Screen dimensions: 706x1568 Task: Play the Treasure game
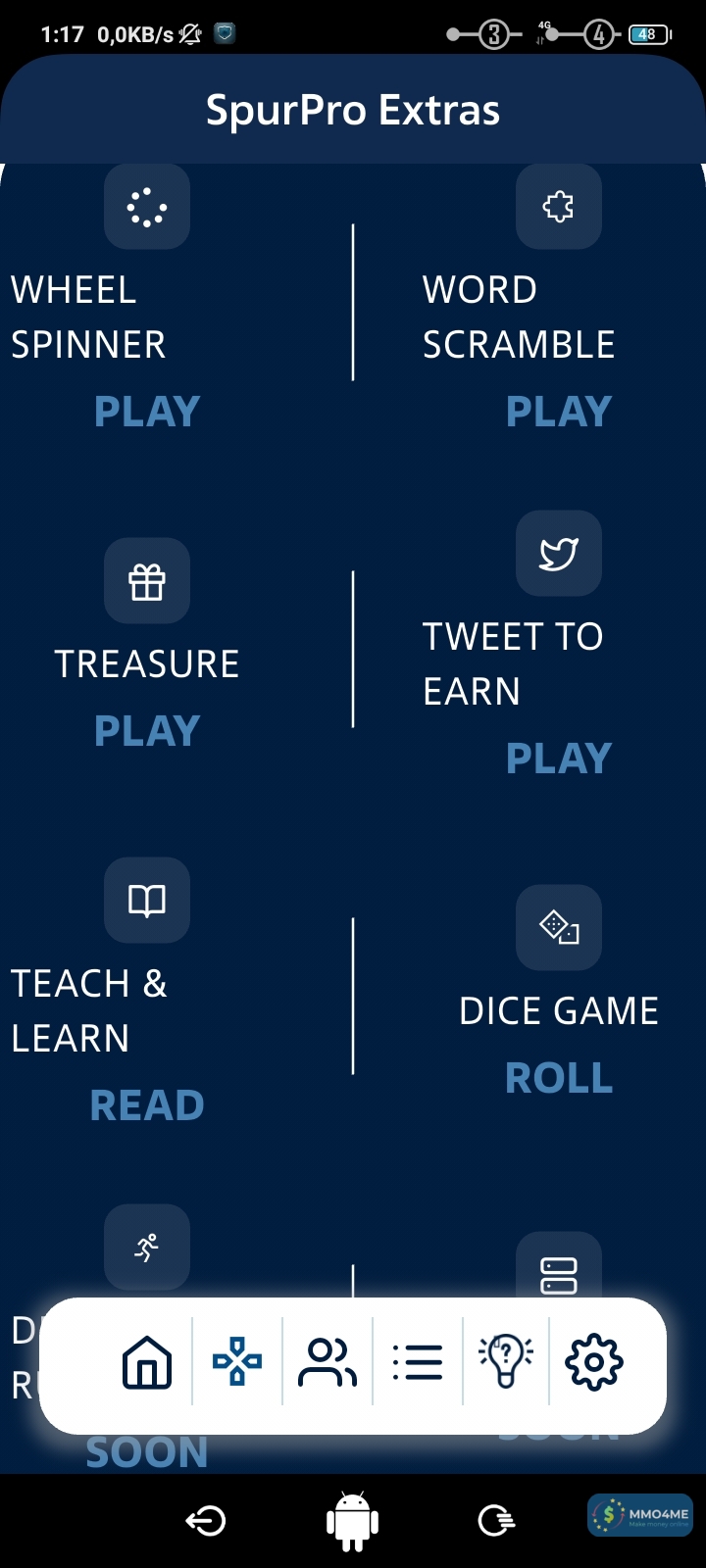pyautogui.click(x=147, y=731)
